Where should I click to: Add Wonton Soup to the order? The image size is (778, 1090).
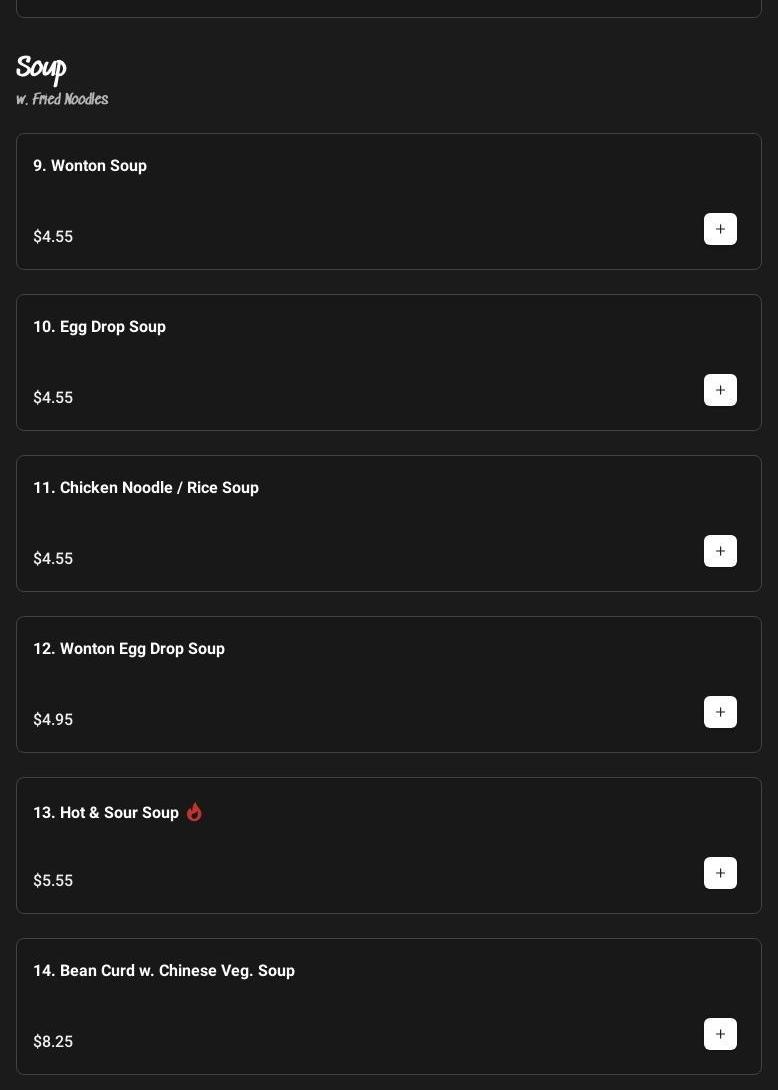pos(720,229)
